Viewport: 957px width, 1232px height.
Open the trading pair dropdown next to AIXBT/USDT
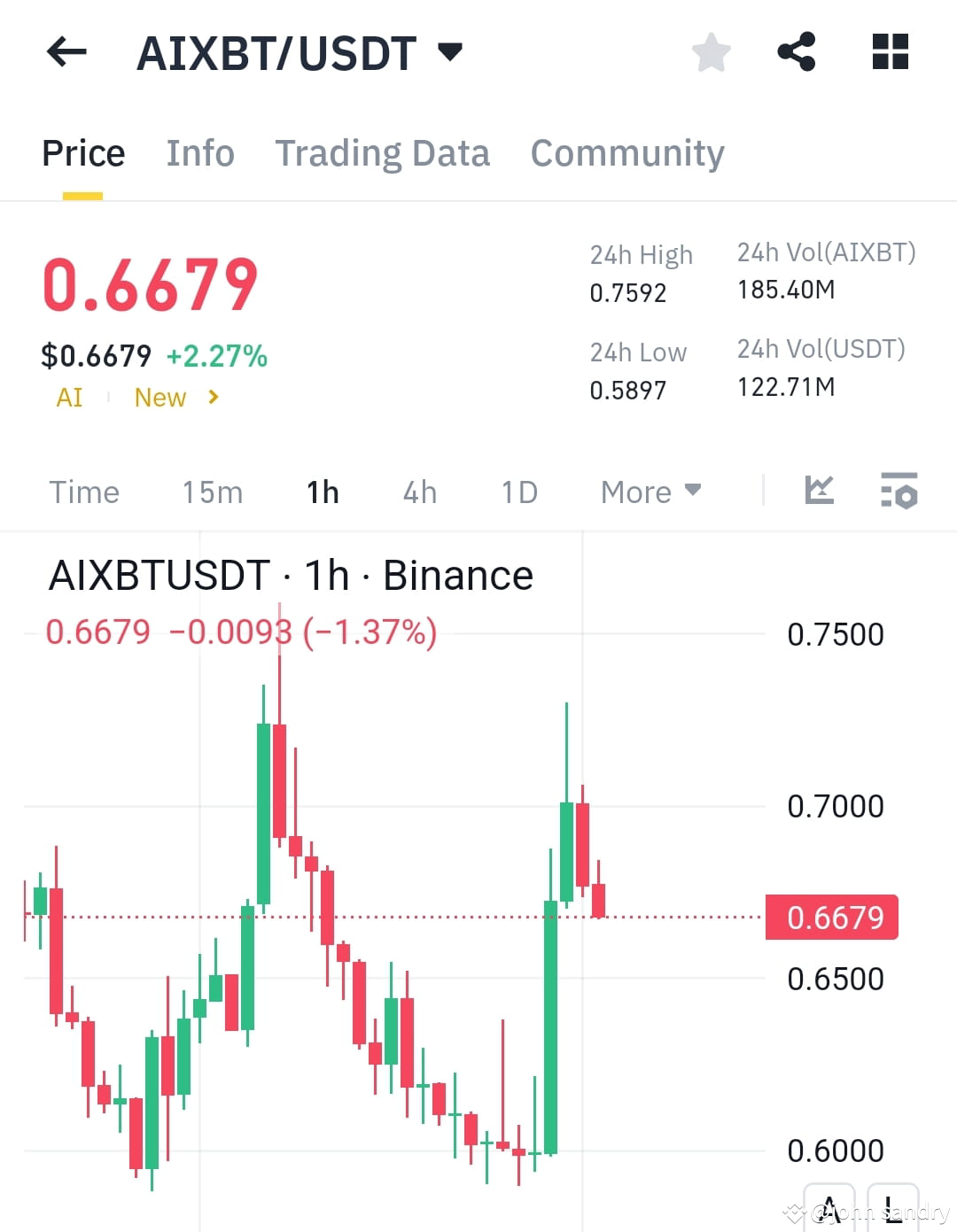(450, 52)
